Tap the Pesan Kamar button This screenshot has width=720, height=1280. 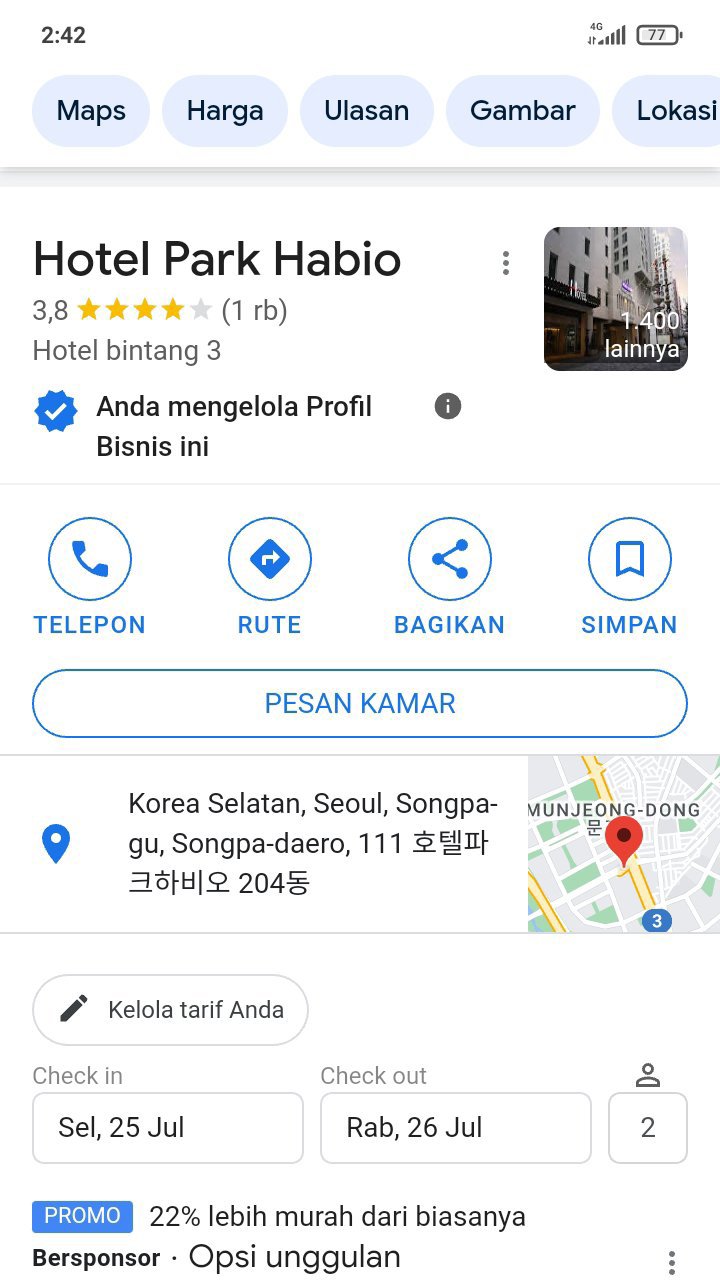pyautogui.click(x=360, y=703)
